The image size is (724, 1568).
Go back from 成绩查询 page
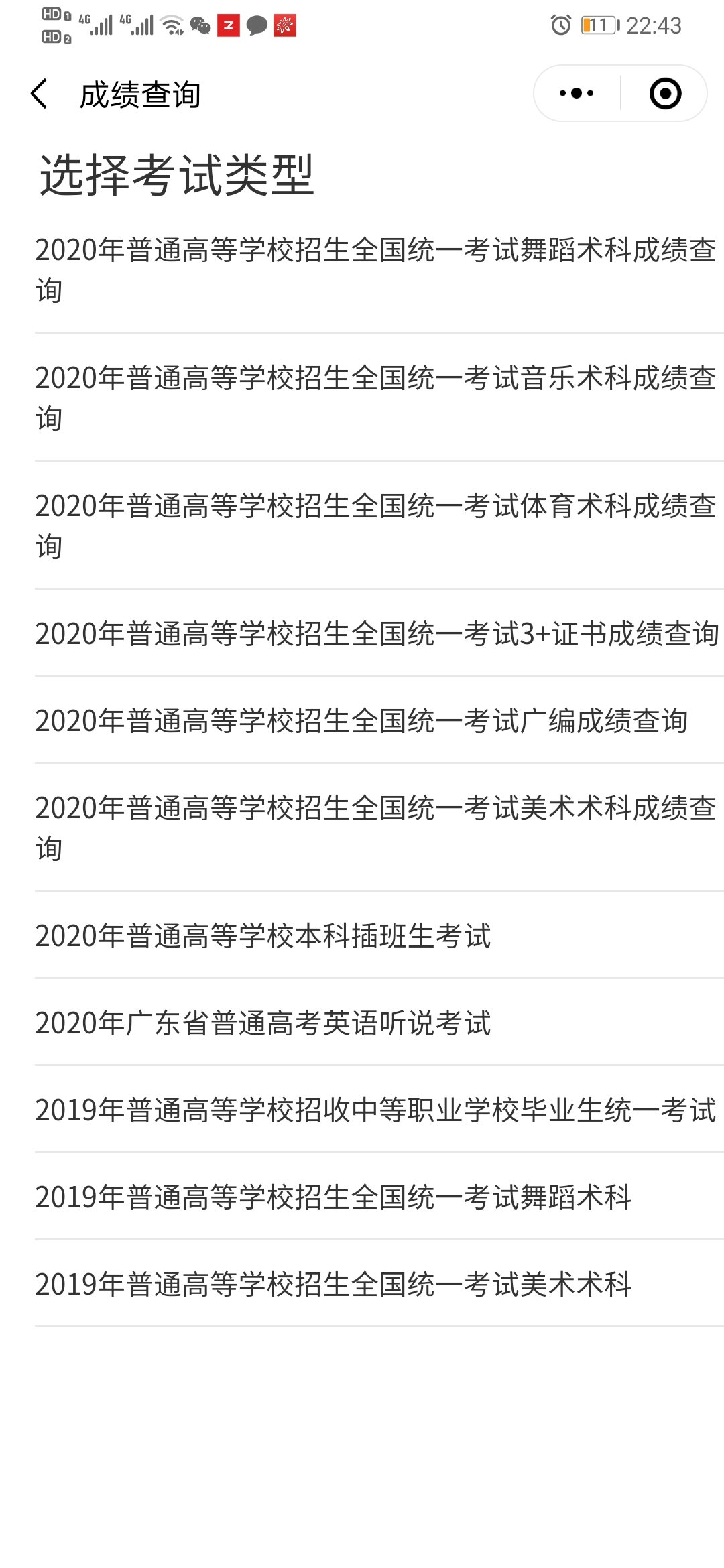tap(40, 94)
